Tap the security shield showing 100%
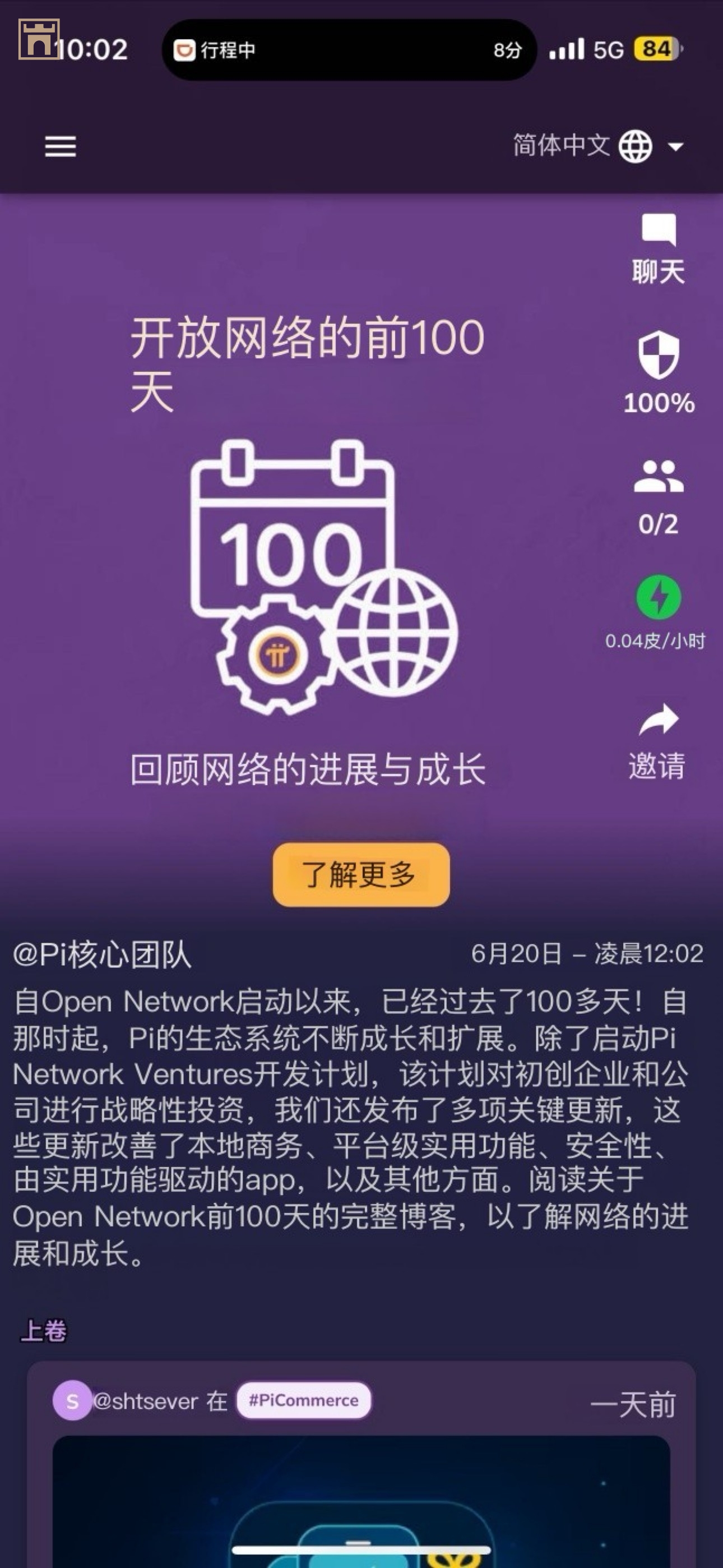The image size is (723, 1568). click(x=659, y=372)
